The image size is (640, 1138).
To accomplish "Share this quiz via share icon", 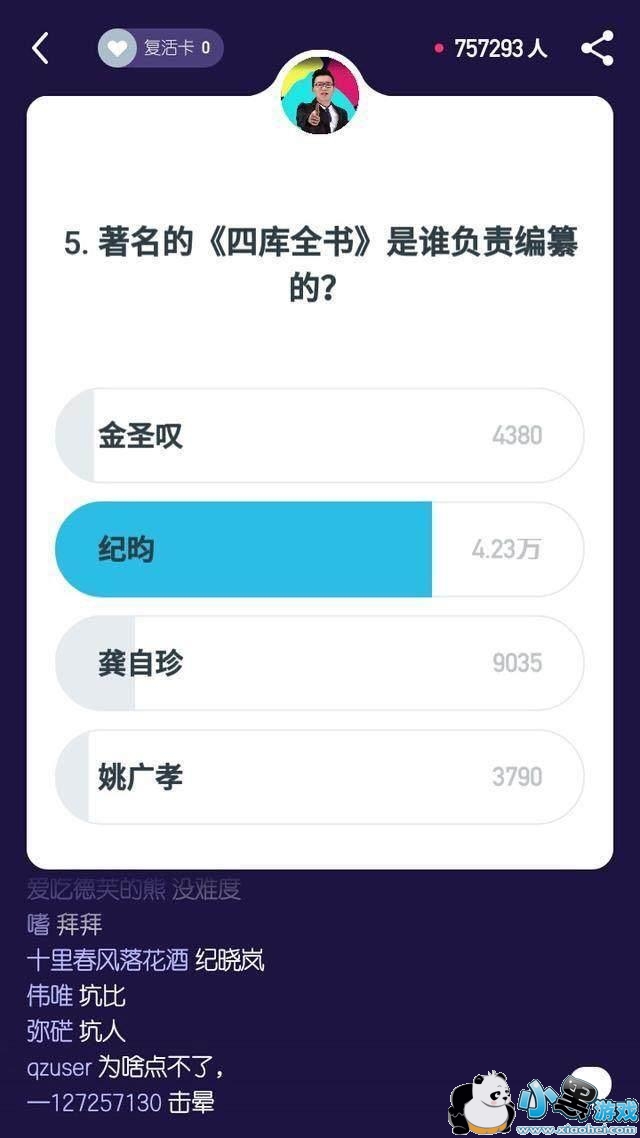I will pyautogui.click(x=597, y=48).
